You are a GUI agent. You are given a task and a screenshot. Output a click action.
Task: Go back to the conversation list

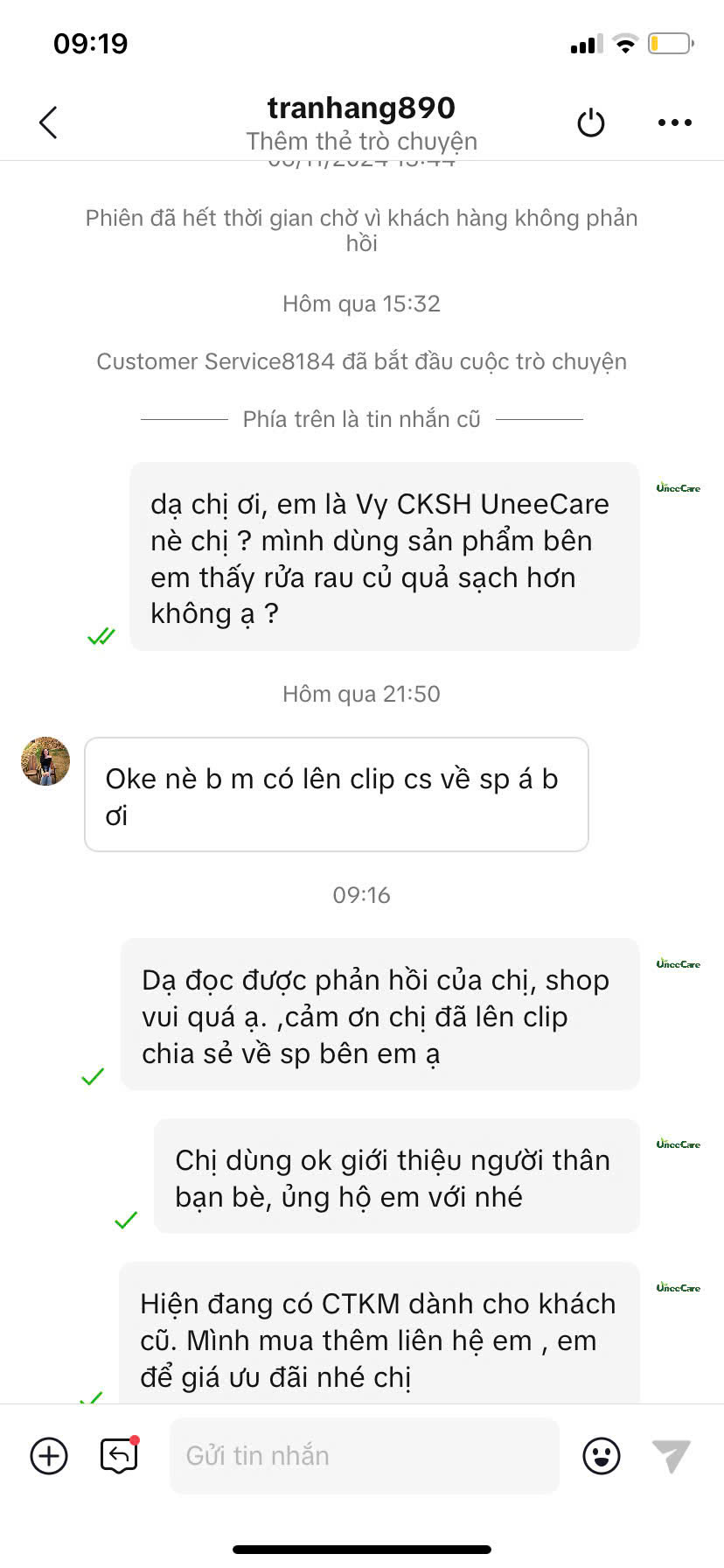click(49, 122)
